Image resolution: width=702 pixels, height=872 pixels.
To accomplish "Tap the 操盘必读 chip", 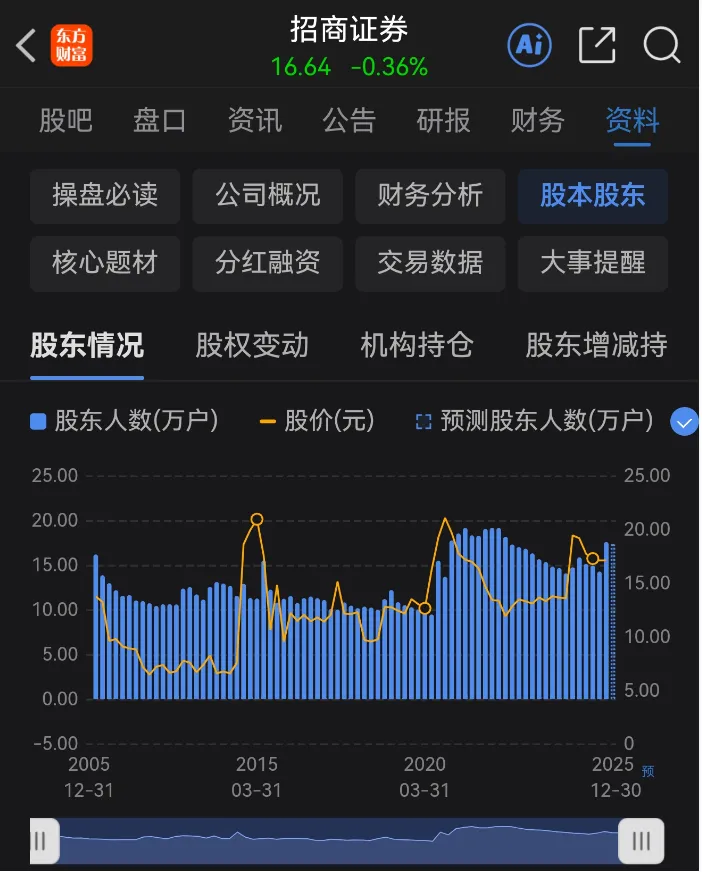I will pos(105,195).
